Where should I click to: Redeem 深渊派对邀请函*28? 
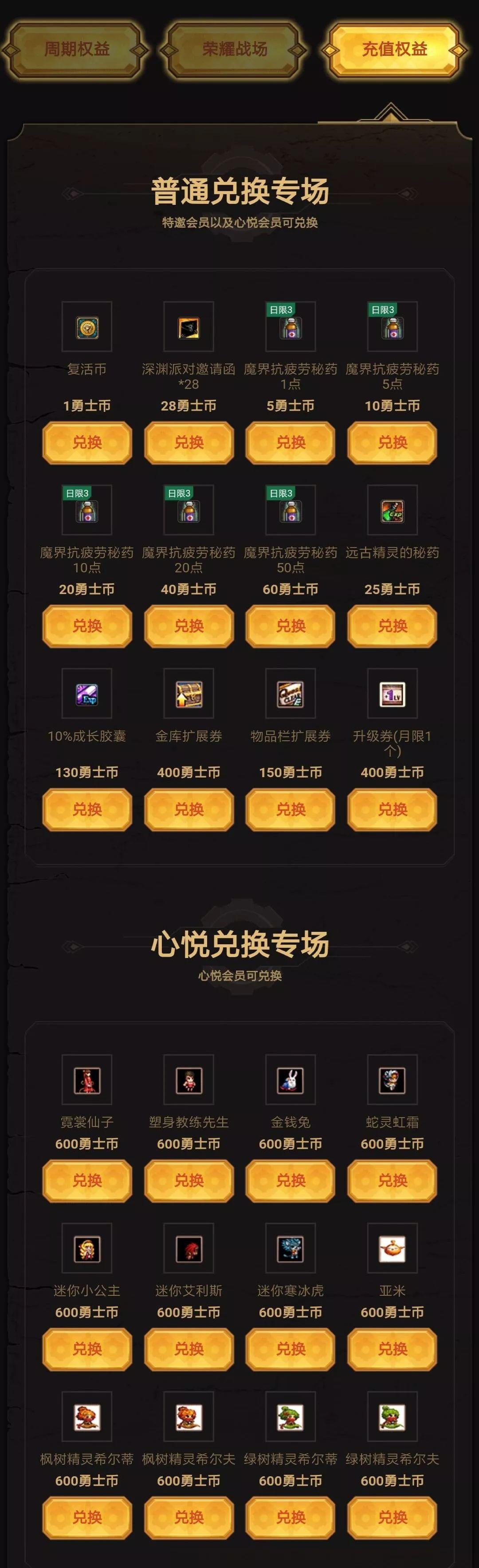188,442
